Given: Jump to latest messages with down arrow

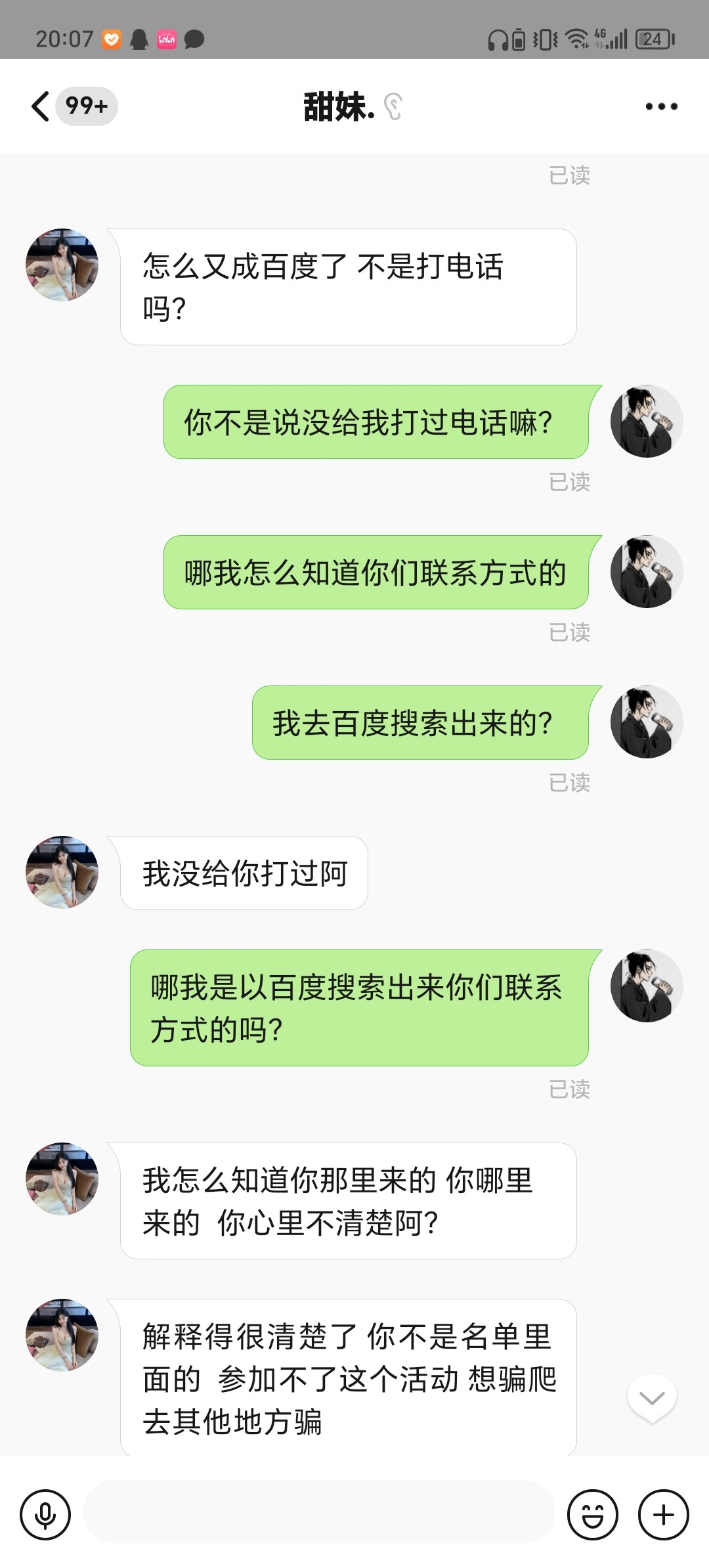Looking at the screenshot, I should tap(652, 1398).
